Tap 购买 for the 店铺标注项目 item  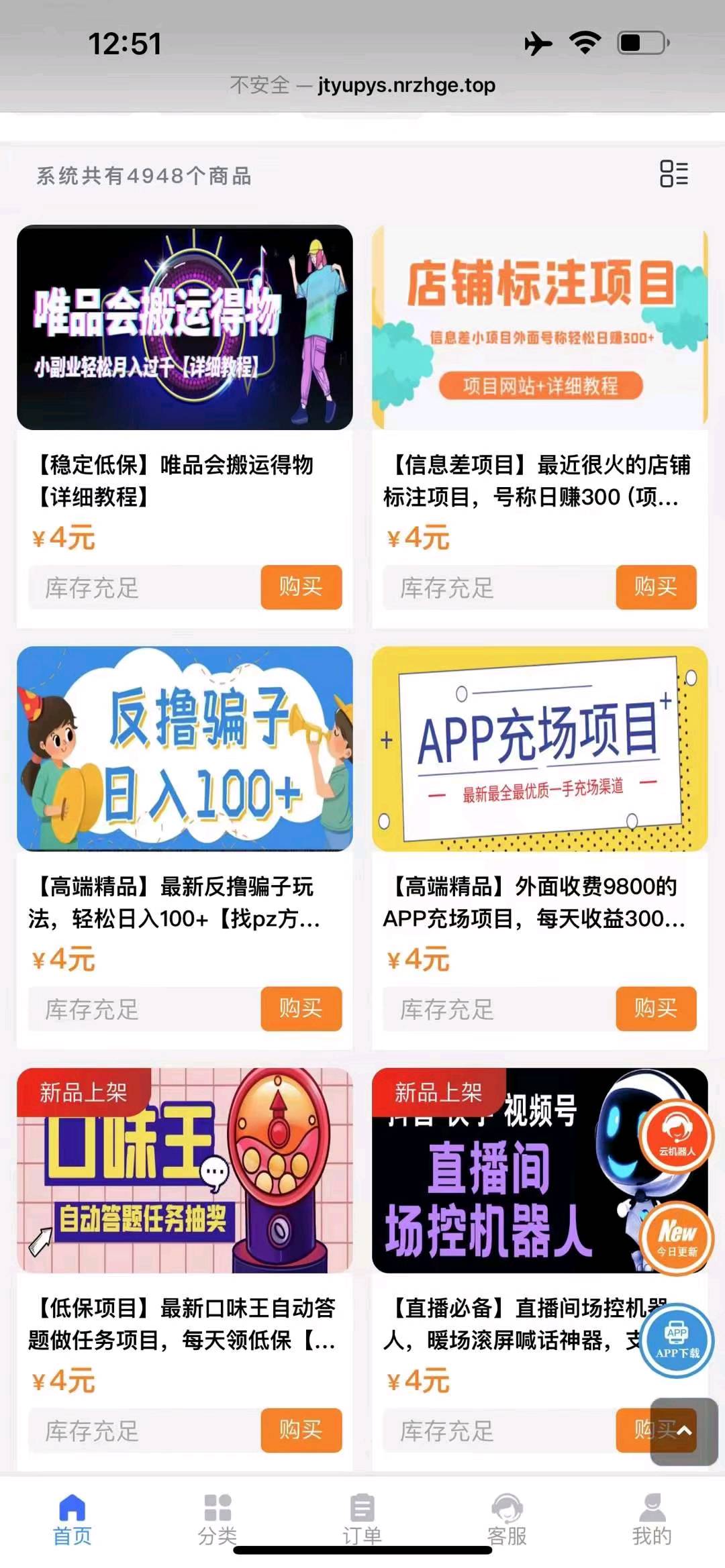coord(656,587)
